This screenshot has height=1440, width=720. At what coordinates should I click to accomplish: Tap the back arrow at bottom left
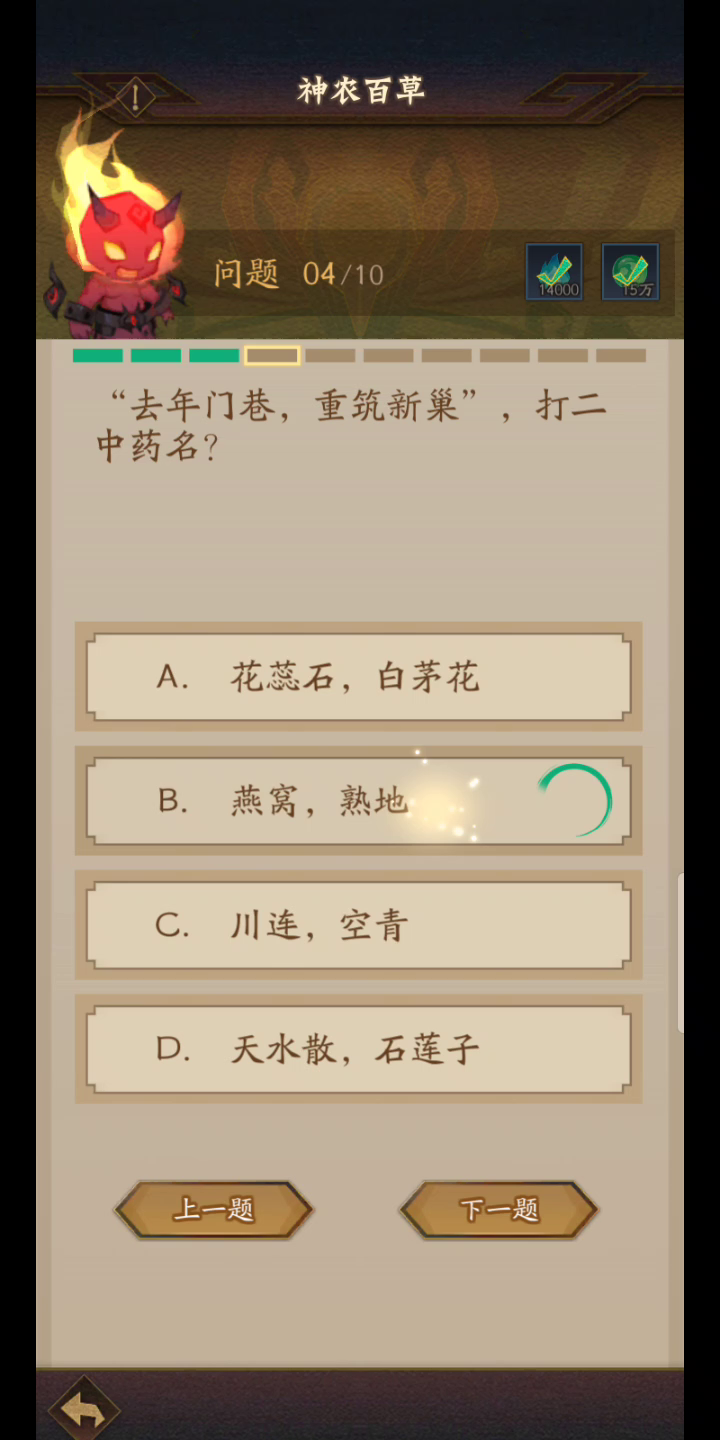coord(83,1409)
